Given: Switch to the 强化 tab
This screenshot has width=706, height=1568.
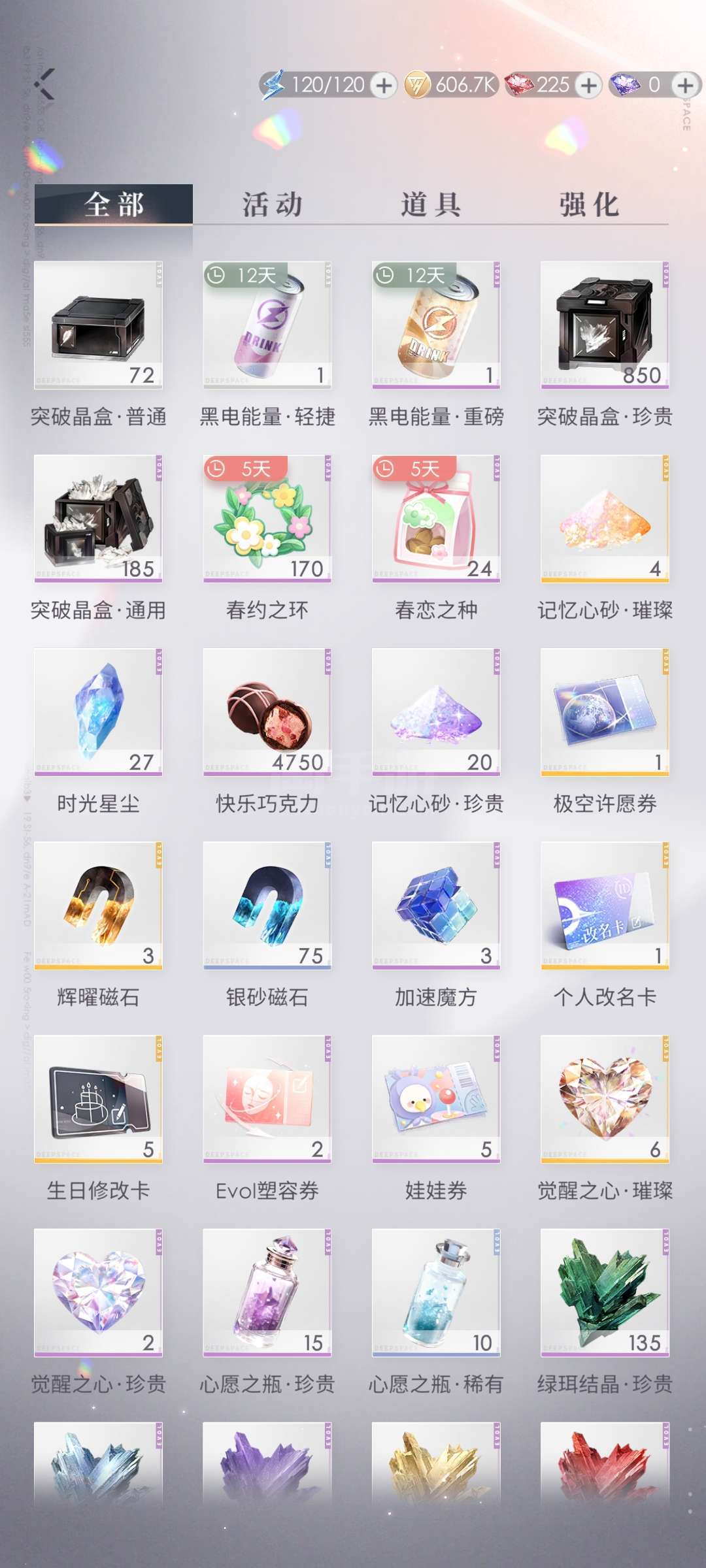Looking at the screenshot, I should (589, 204).
